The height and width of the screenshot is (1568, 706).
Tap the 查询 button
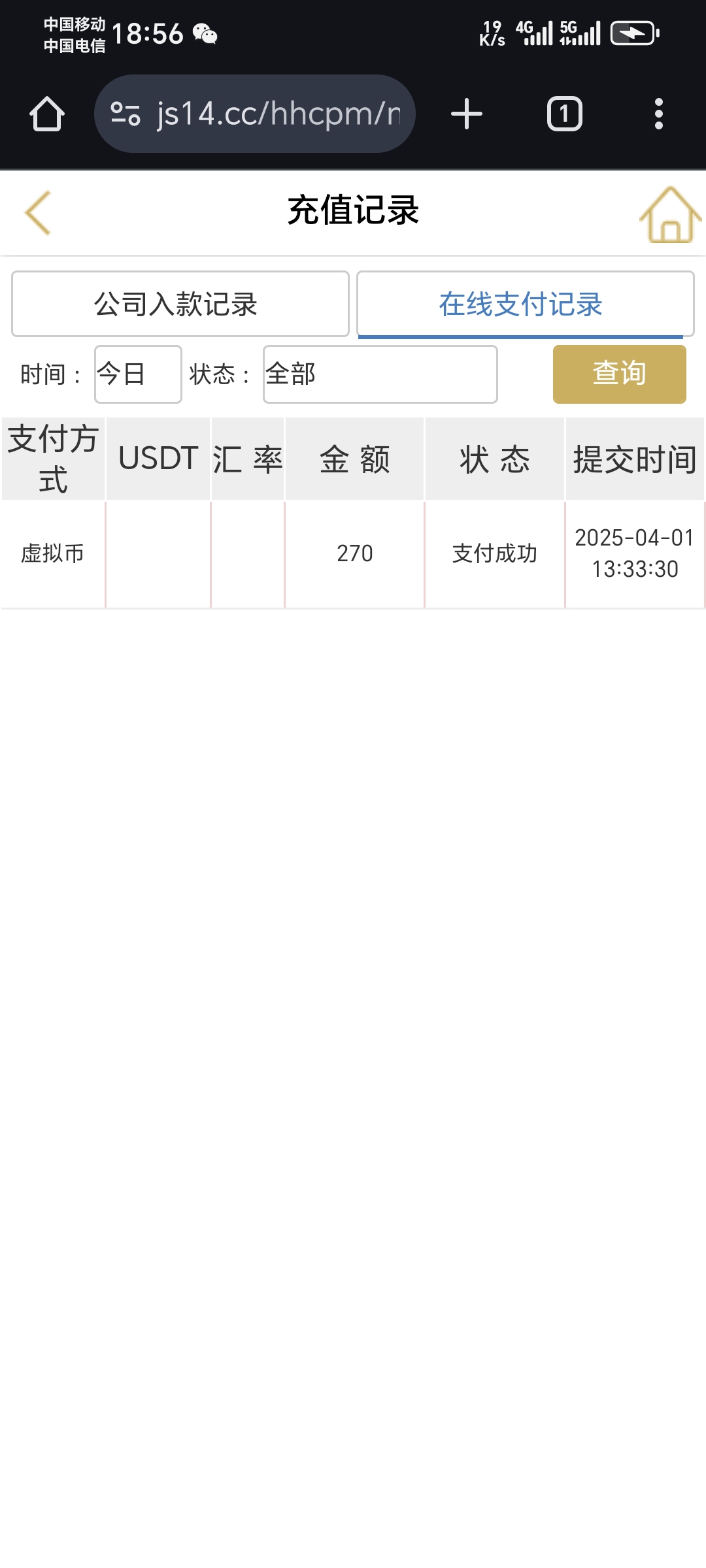[x=619, y=374]
